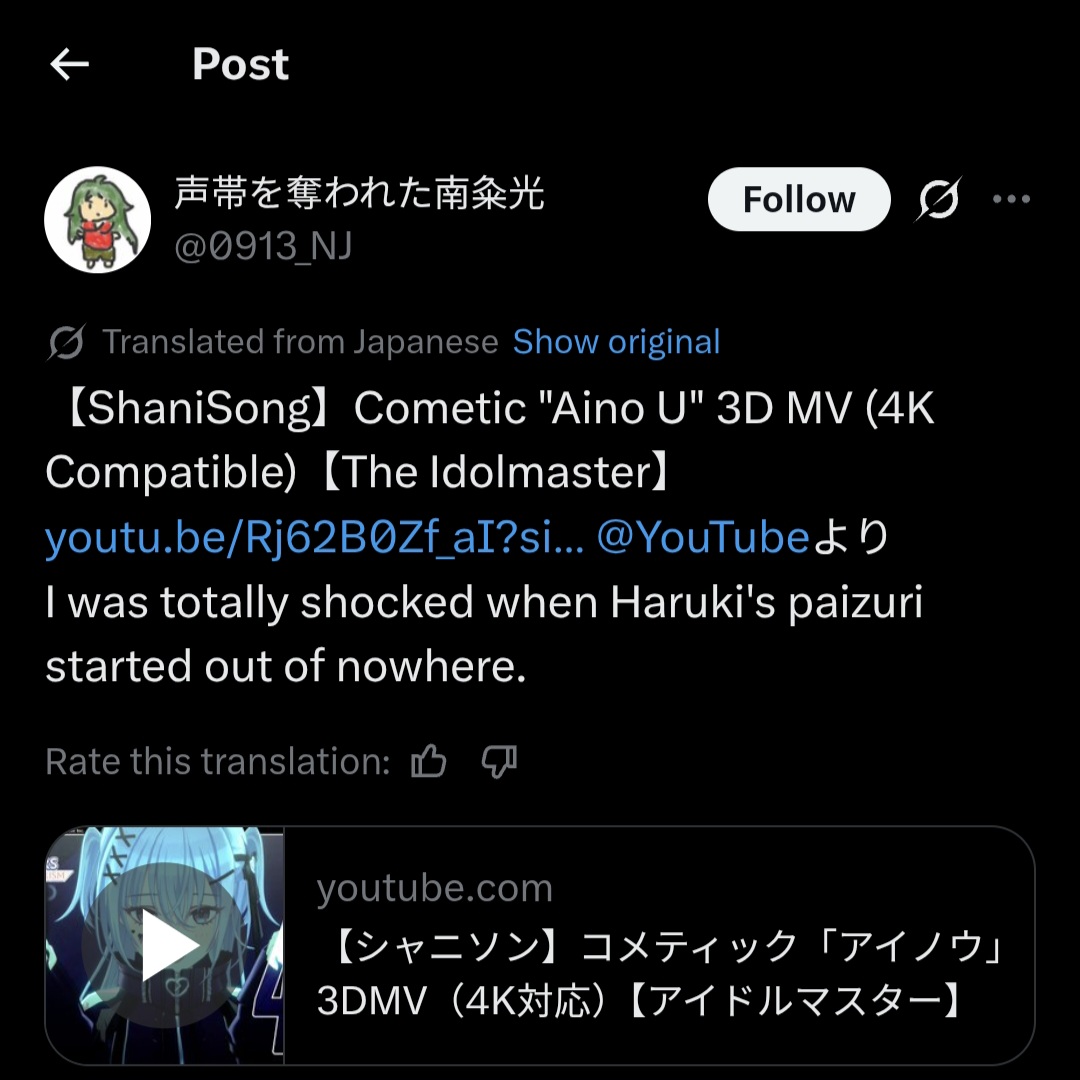
Task: Go back using the arrow icon
Action: coord(70,64)
